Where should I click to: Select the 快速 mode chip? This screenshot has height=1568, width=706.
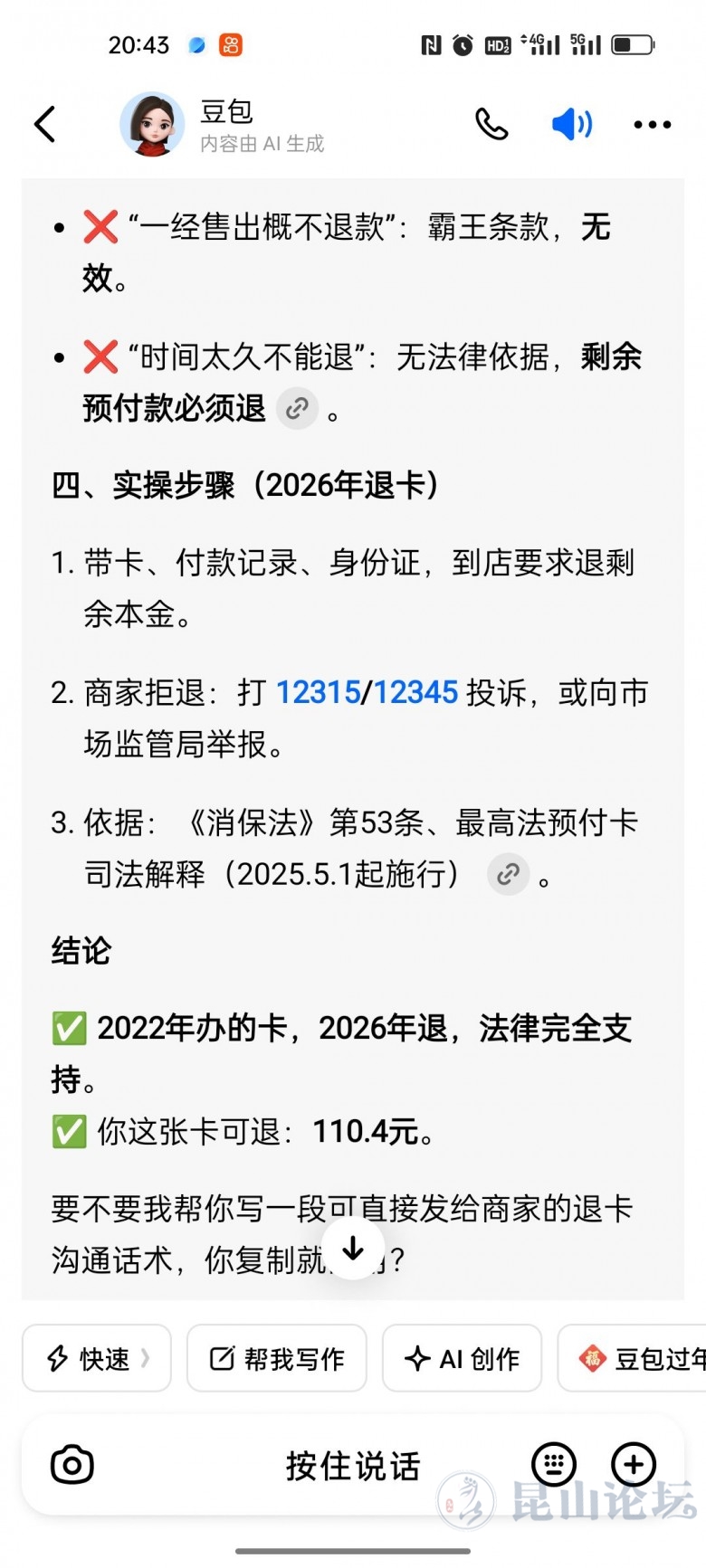[x=97, y=1358]
